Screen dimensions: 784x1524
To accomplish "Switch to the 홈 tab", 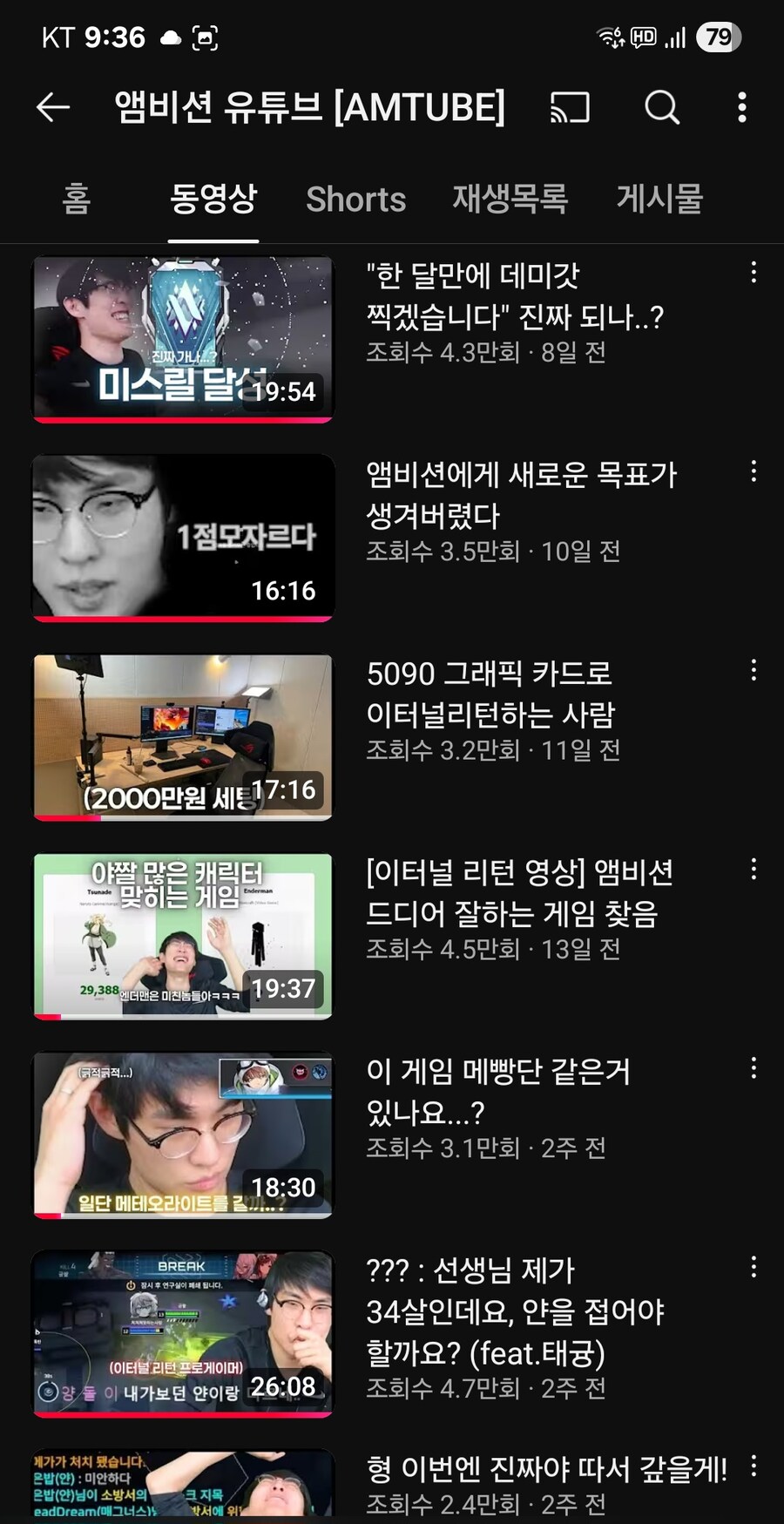I will pyautogui.click(x=77, y=199).
